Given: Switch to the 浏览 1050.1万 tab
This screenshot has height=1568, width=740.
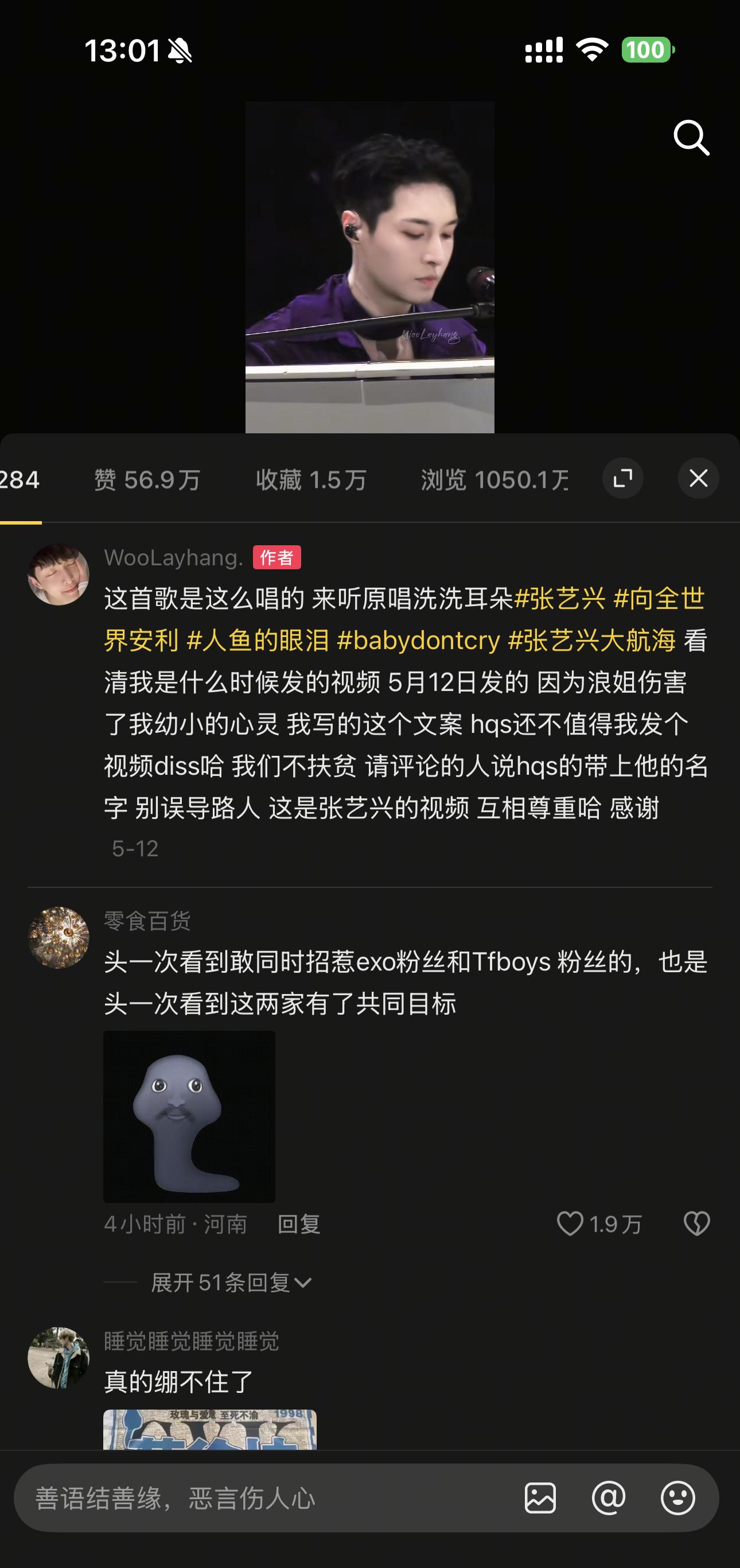Looking at the screenshot, I should (x=494, y=480).
